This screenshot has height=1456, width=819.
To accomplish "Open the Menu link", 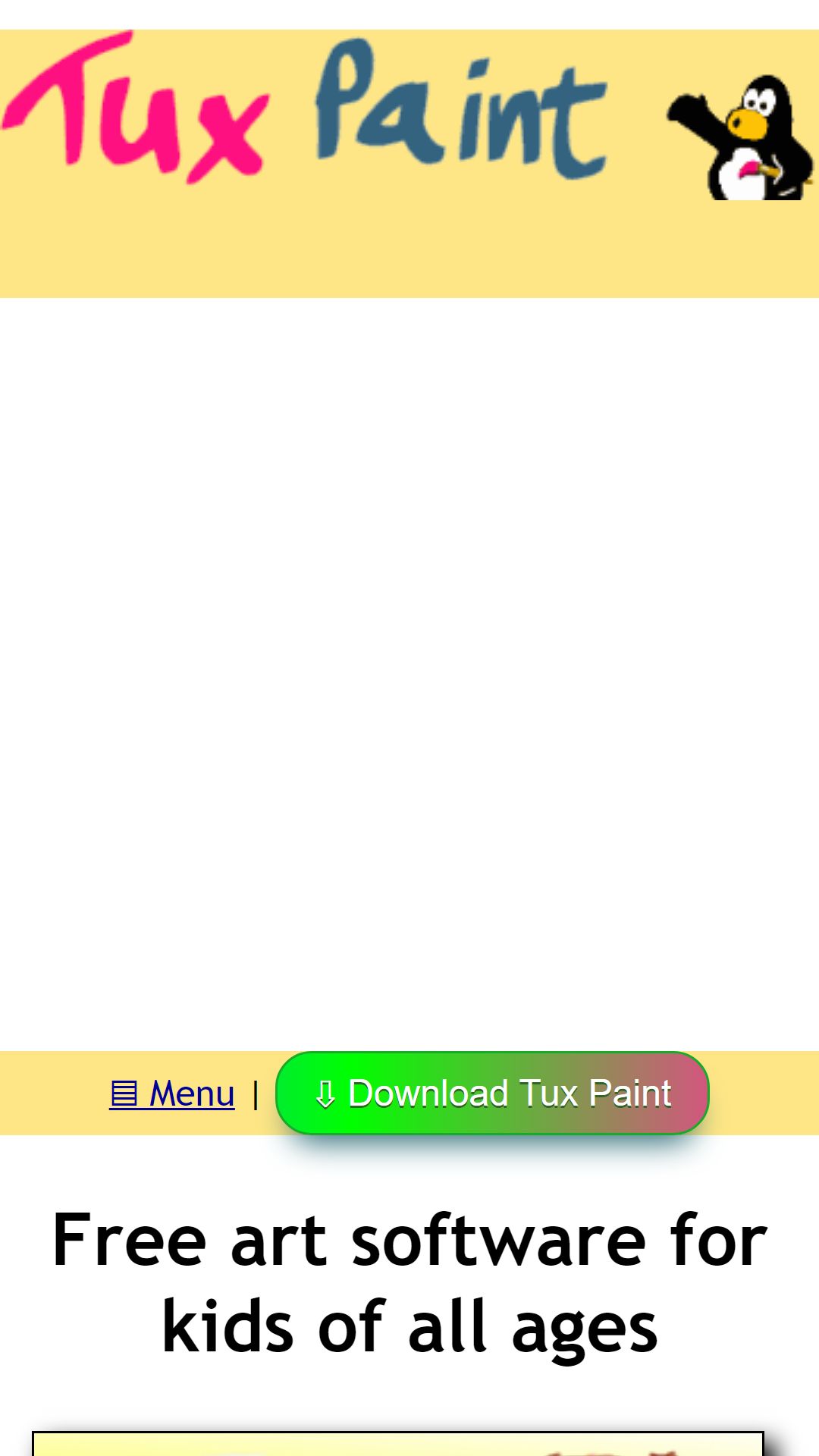I will pyautogui.click(x=172, y=1094).
